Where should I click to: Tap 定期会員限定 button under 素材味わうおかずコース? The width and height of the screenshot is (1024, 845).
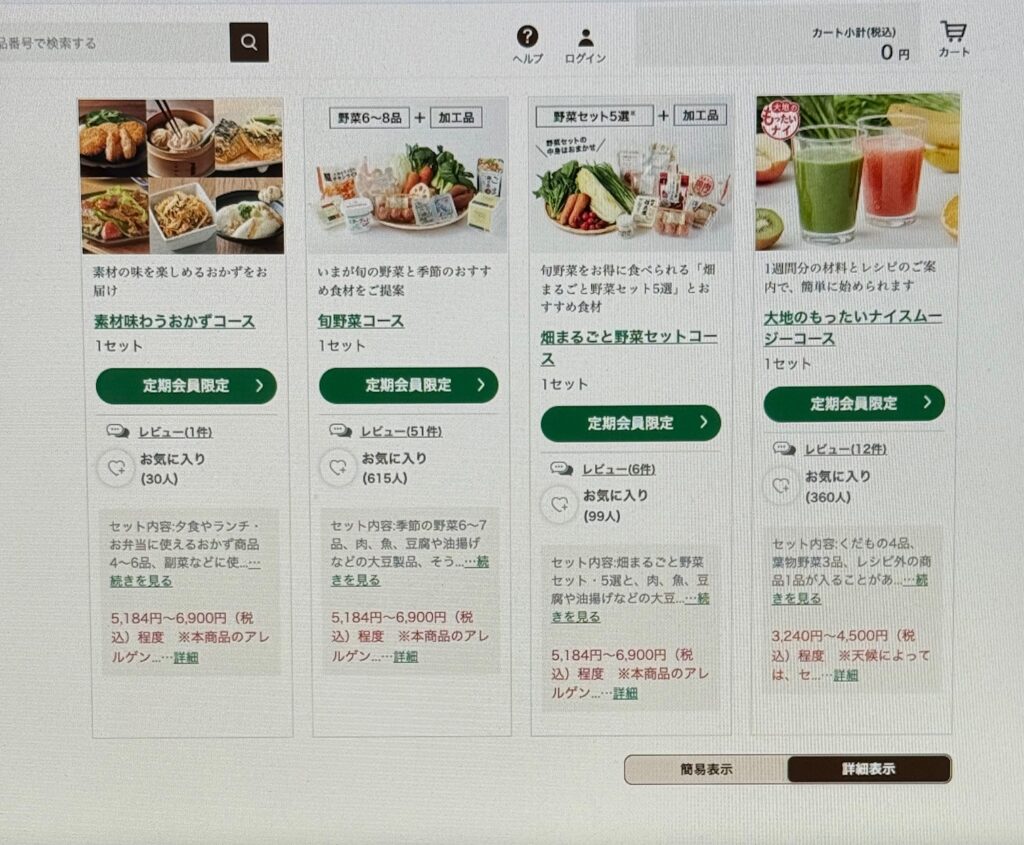point(186,385)
